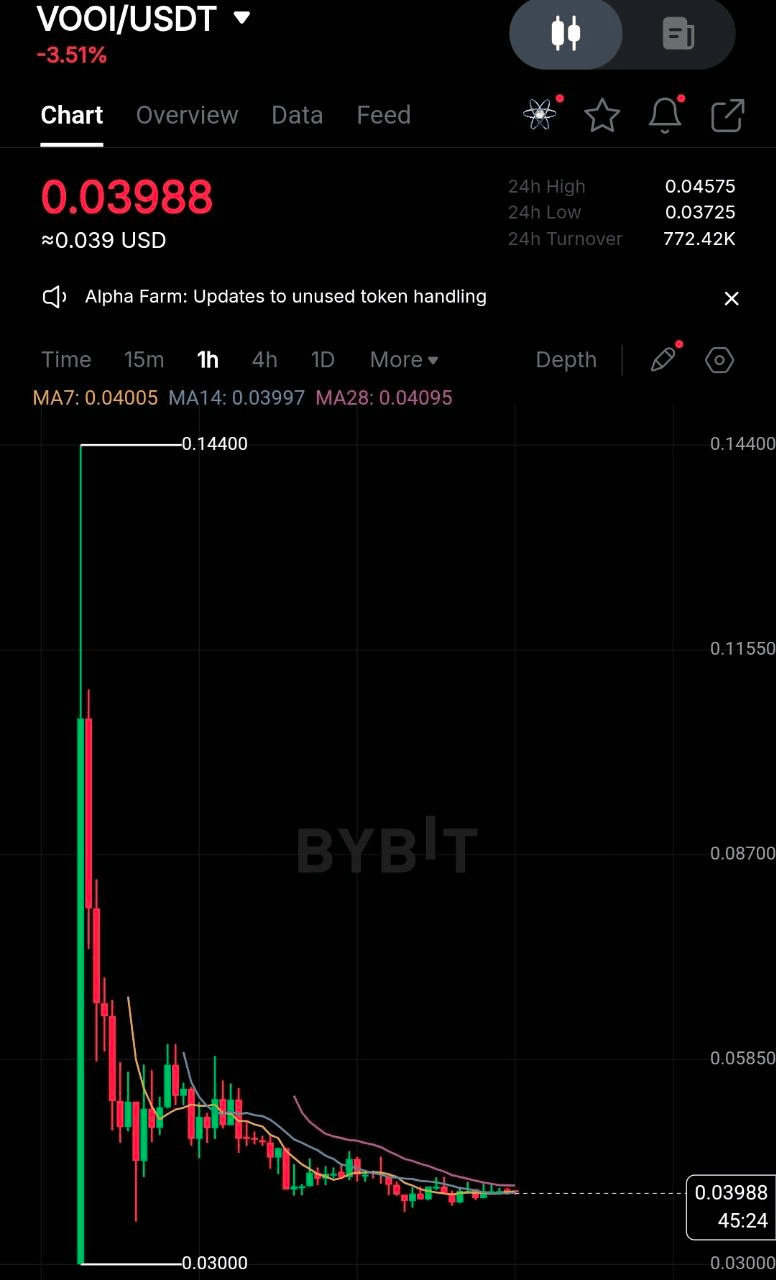Open the AI atom analysis icon
776x1280 pixels.
pos(540,115)
